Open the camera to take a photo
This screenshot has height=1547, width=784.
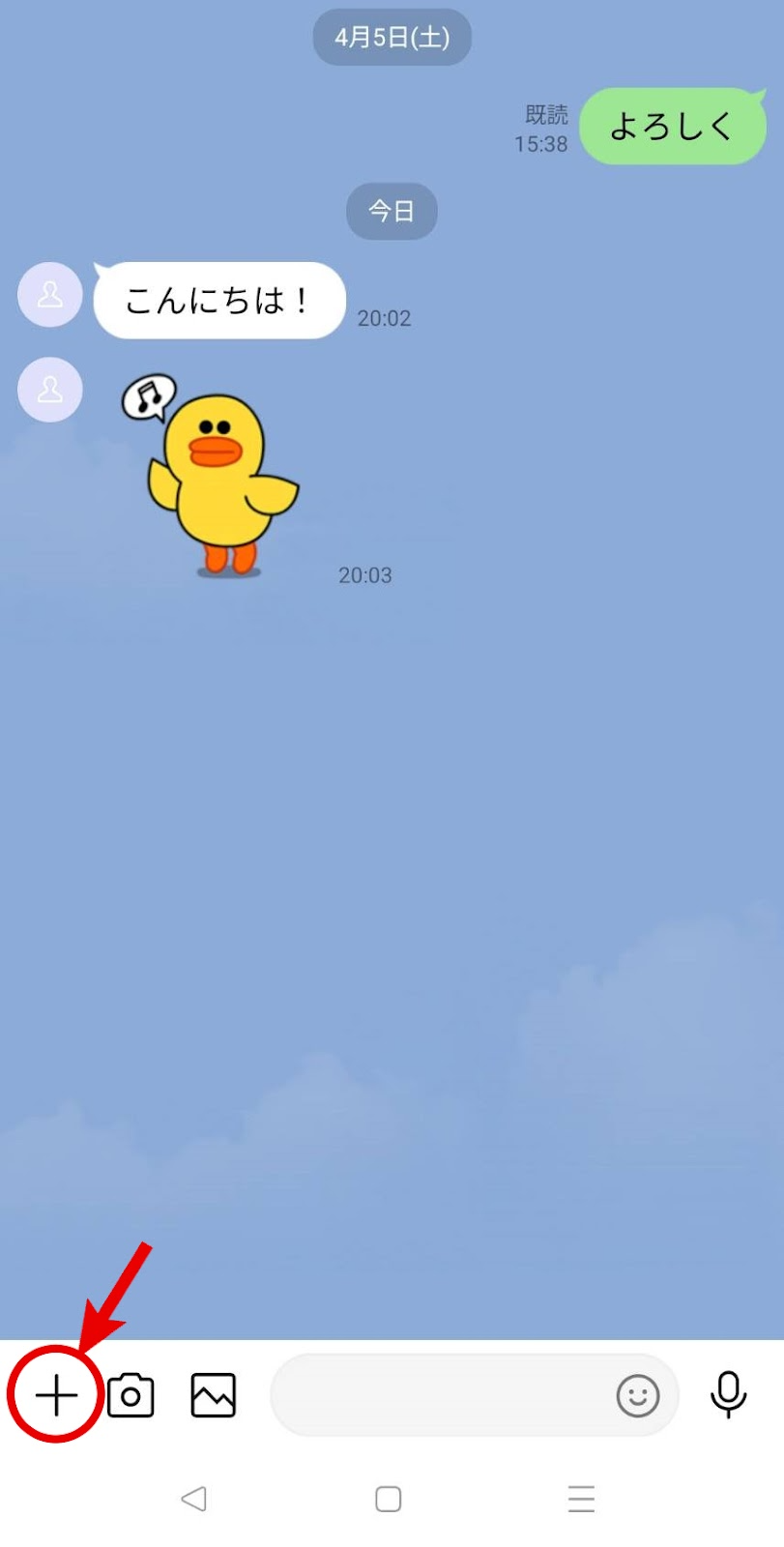[x=131, y=1395]
